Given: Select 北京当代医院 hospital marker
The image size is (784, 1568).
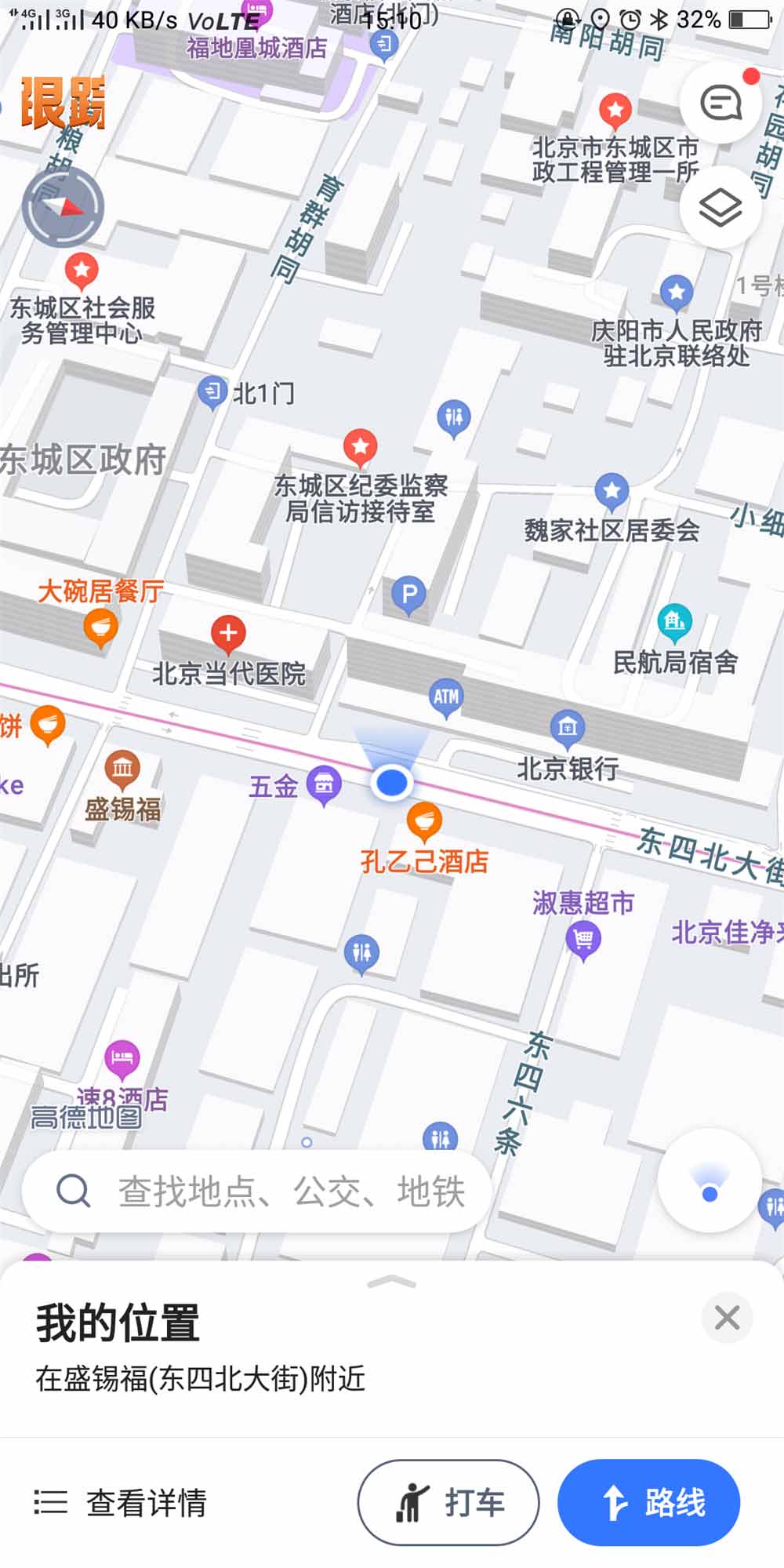Looking at the screenshot, I should pos(228,633).
